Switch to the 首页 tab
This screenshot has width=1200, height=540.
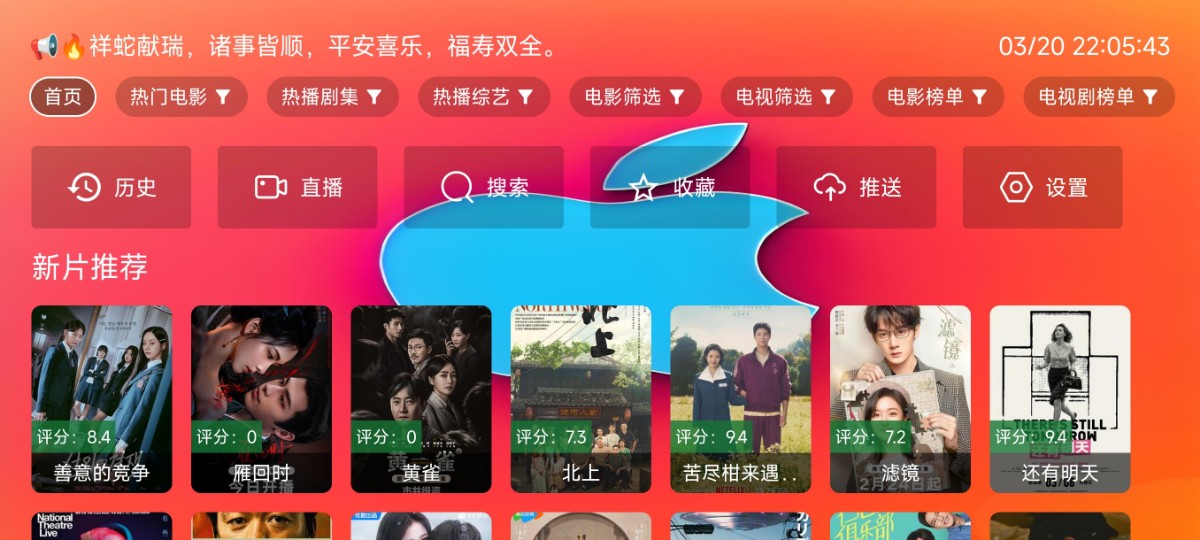63,97
